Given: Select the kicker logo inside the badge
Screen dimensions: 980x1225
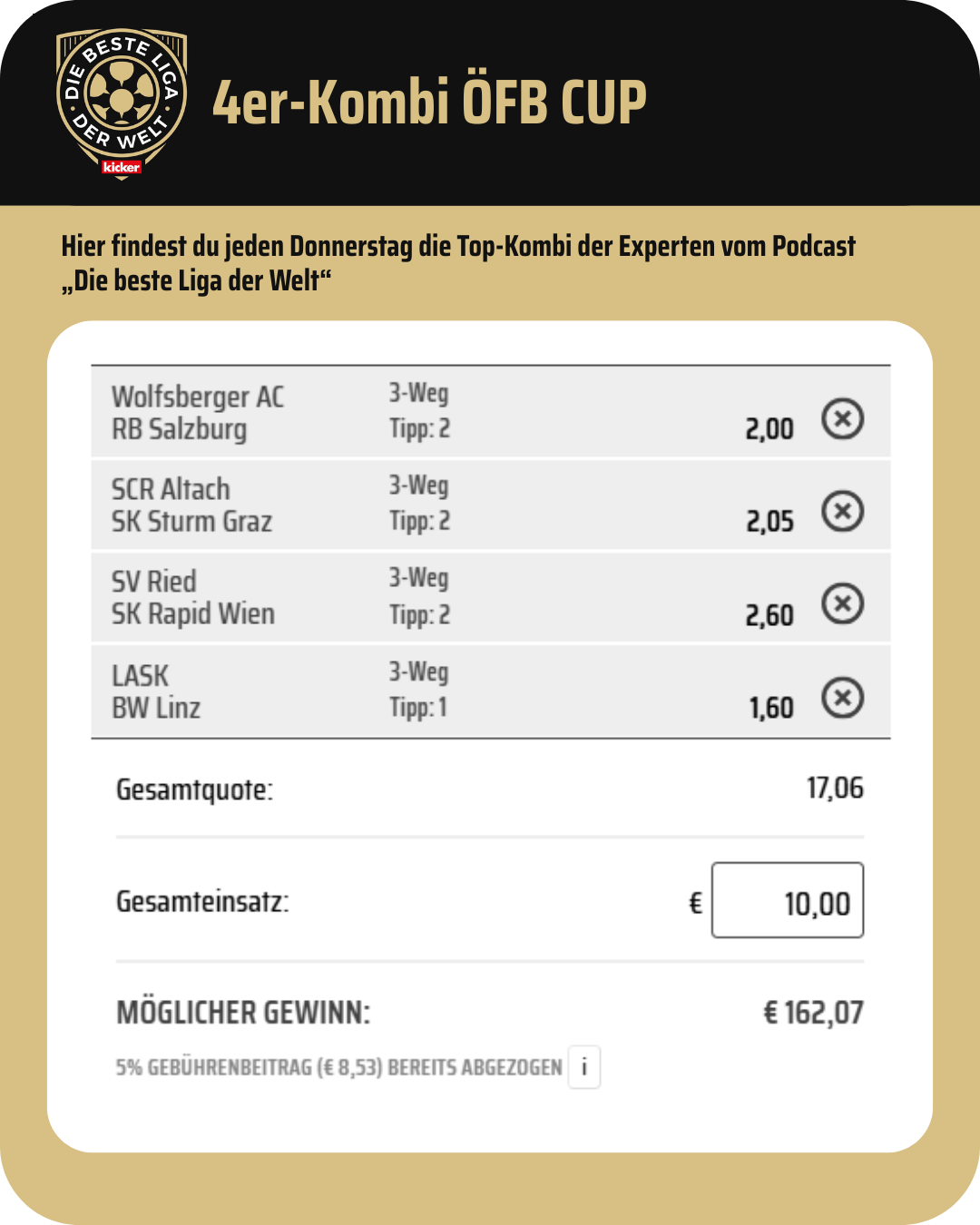Looking at the screenshot, I should click(x=121, y=167).
